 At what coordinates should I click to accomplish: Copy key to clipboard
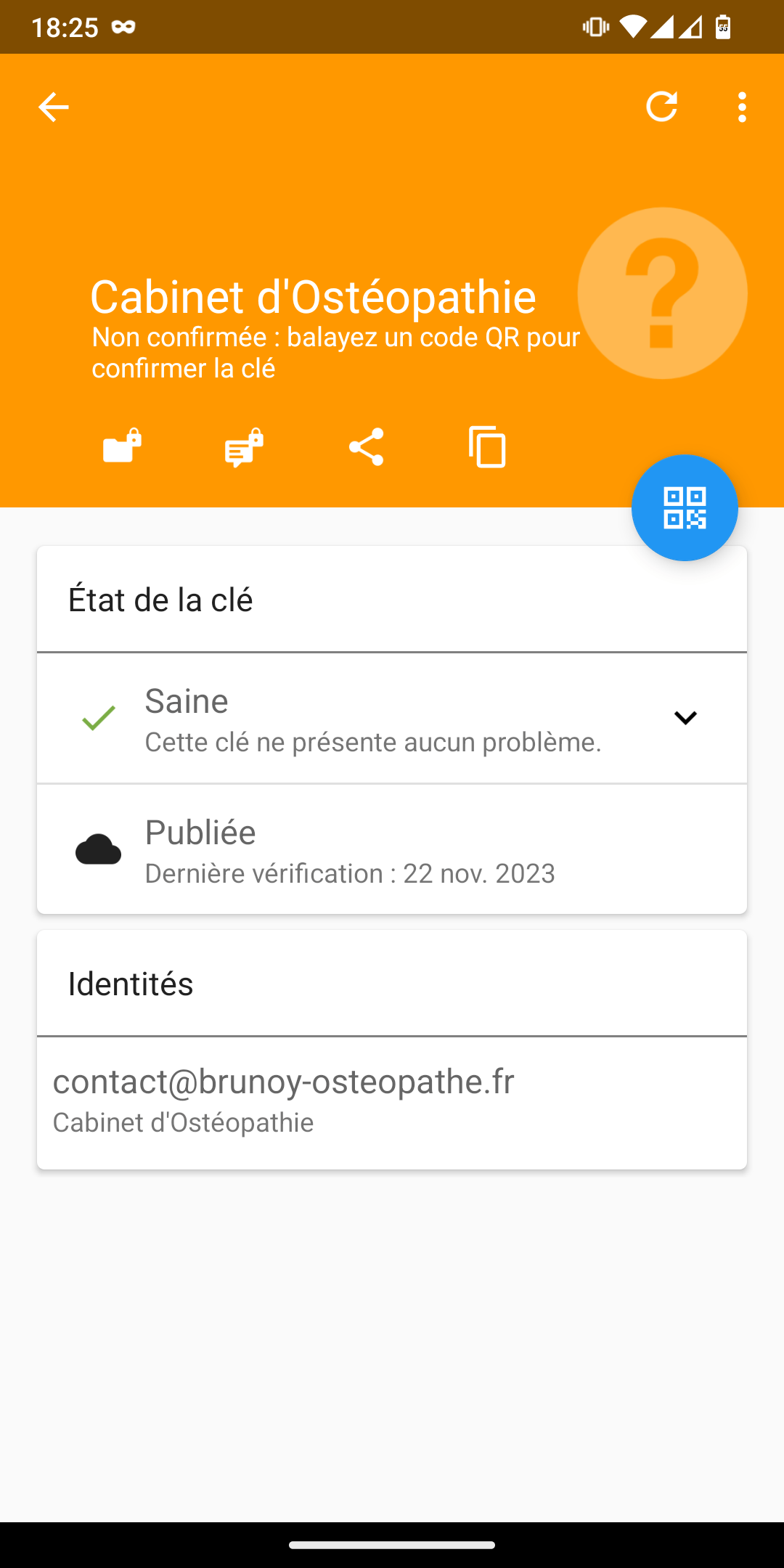(488, 446)
